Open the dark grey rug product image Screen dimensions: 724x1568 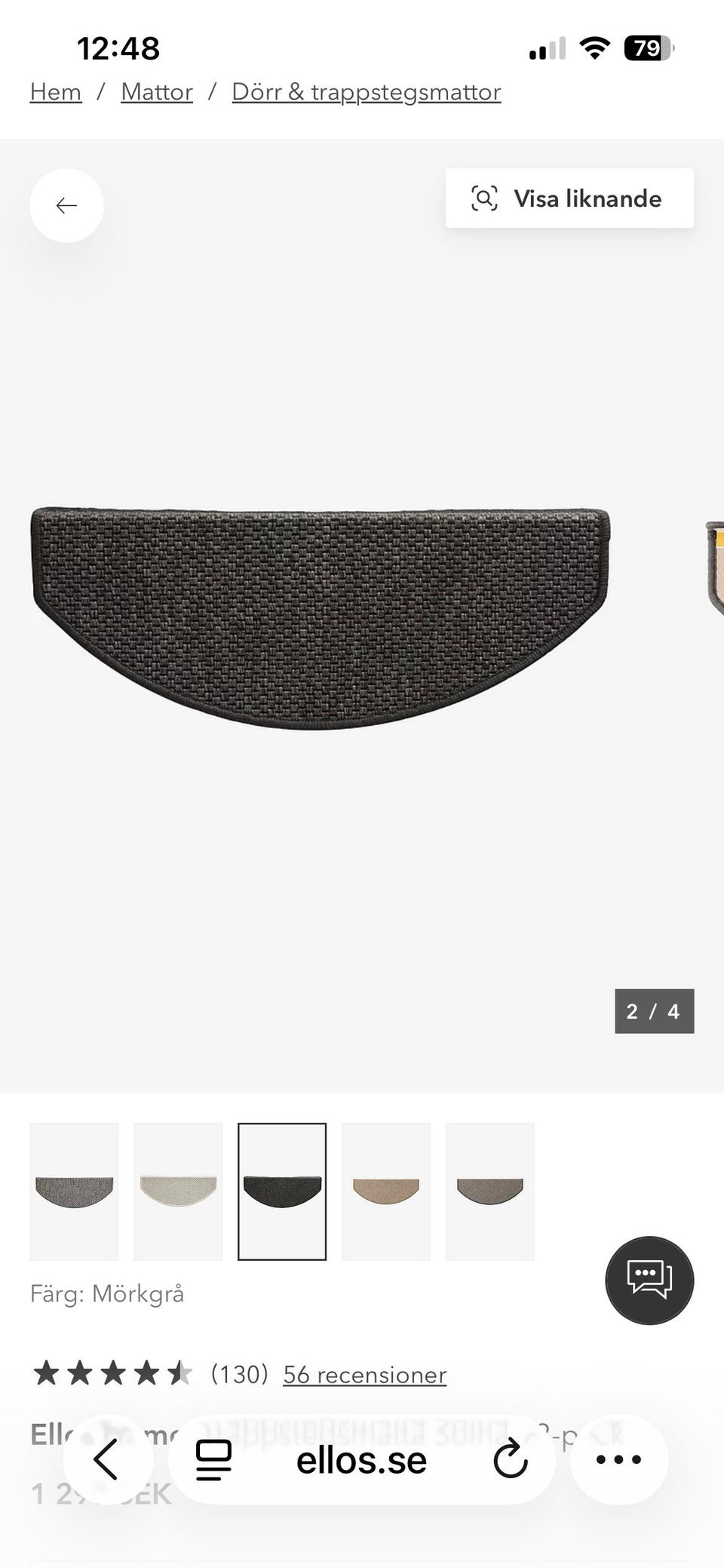point(321,617)
